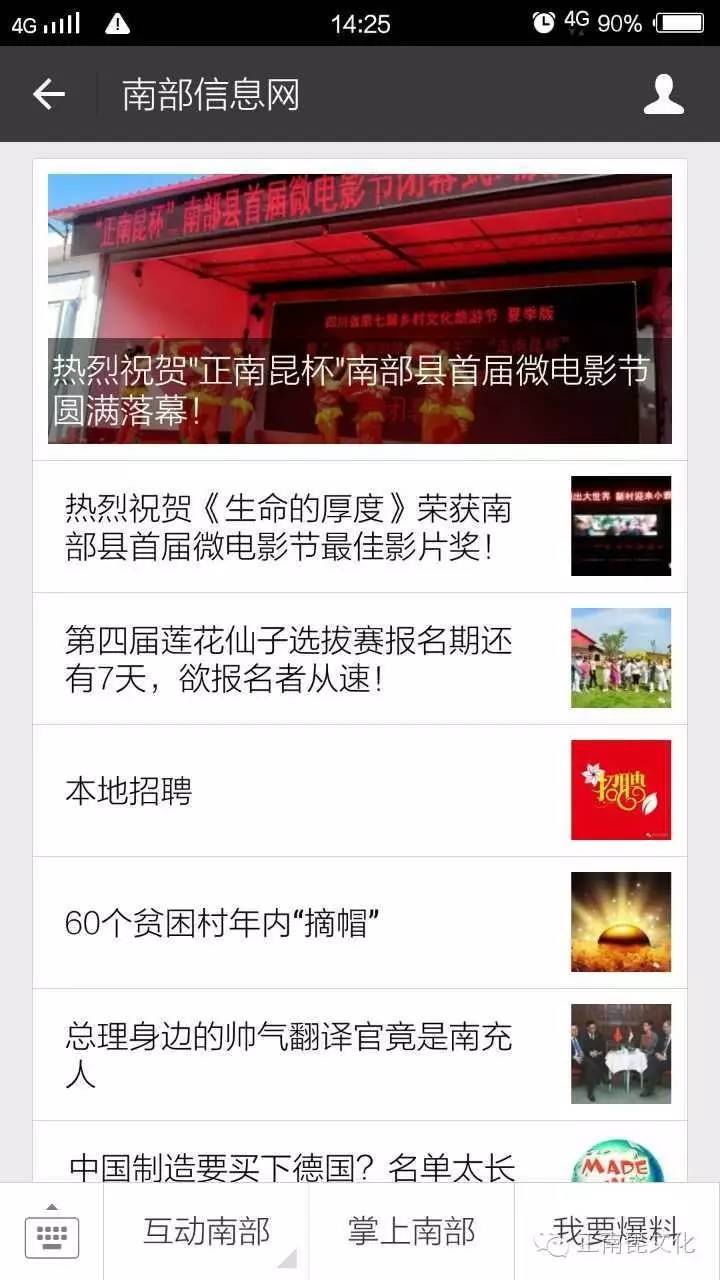Open the account profile icon
This screenshot has height=1280, width=720.
tap(662, 94)
